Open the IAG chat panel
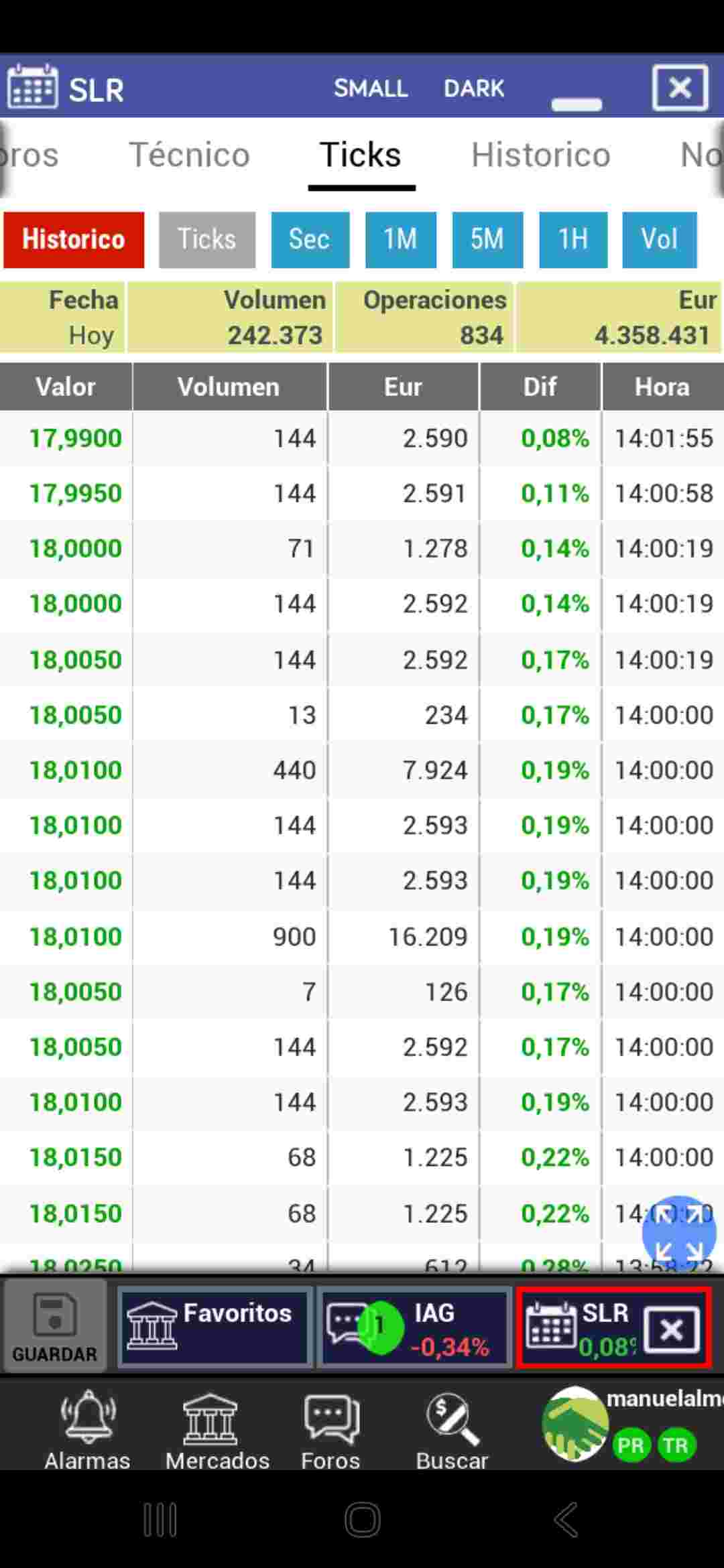Viewport: 724px width, 1568px height. [414, 1327]
